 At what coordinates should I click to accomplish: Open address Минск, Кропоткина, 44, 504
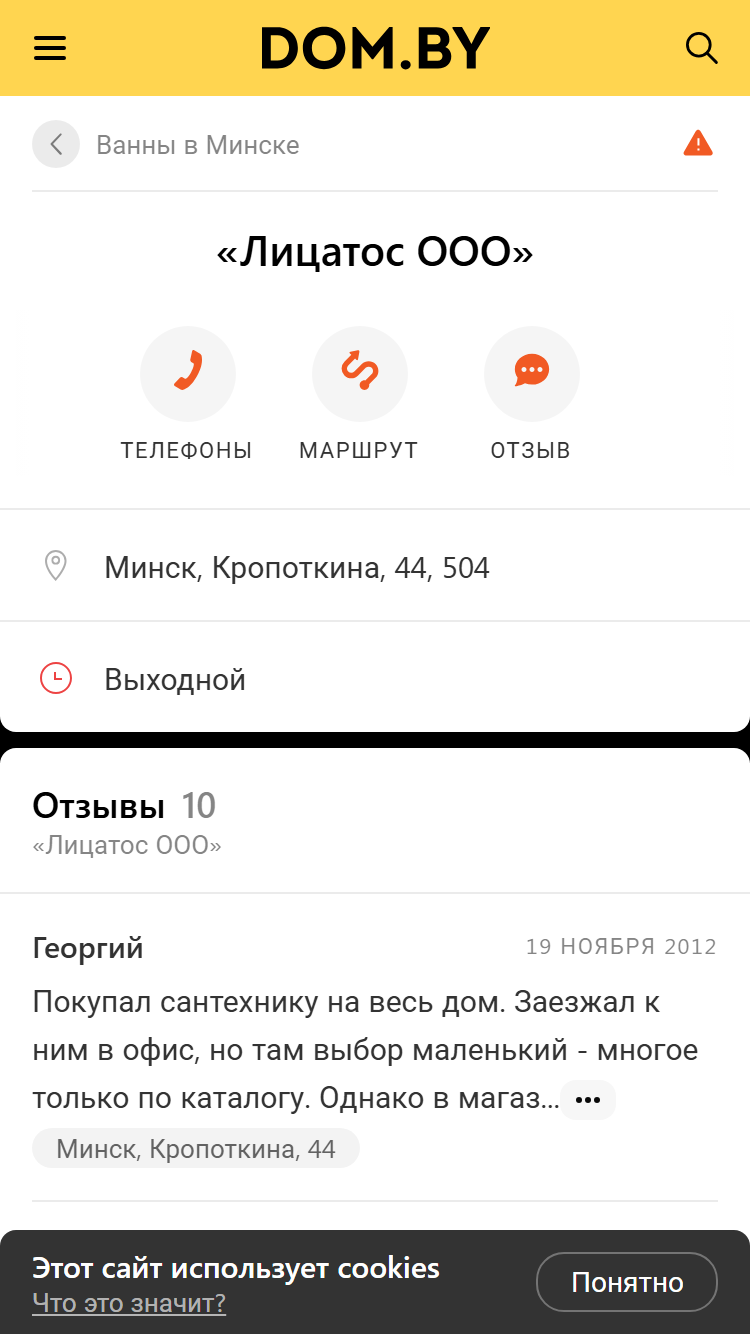[375, 566]
